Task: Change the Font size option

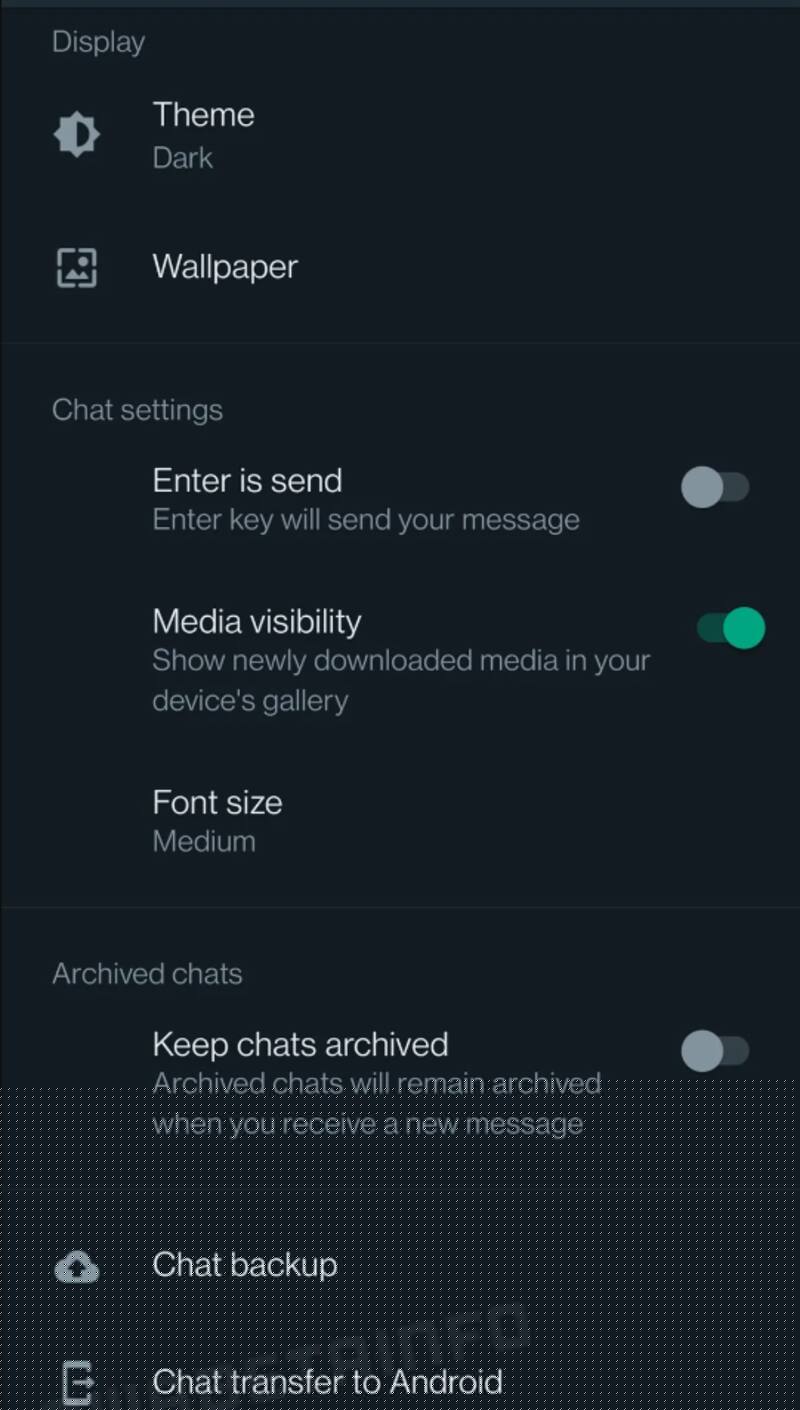Action: 217,820
